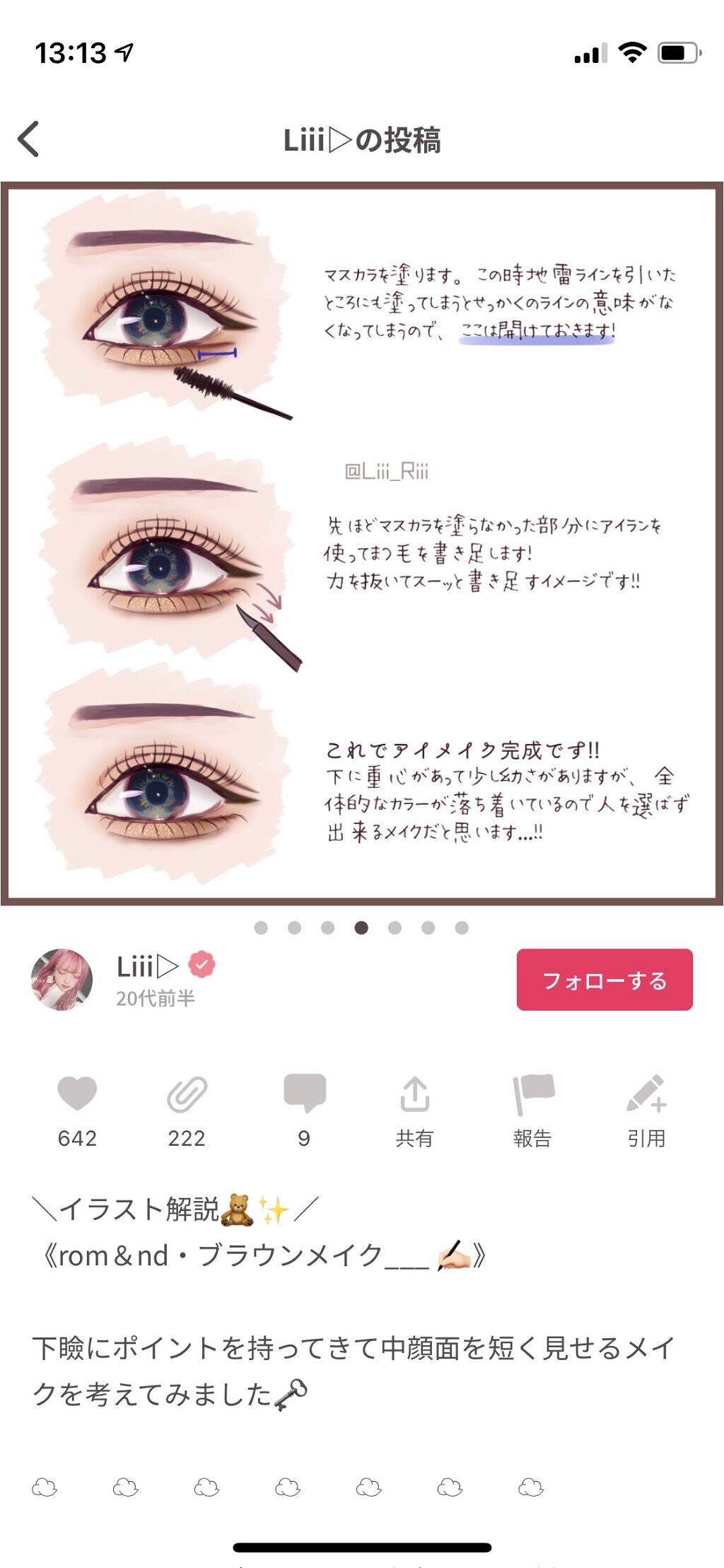This screenshot has height=1568, width=724.
Task: Open the post title Liii▷の投稿 header
Action: coord(361,139)
